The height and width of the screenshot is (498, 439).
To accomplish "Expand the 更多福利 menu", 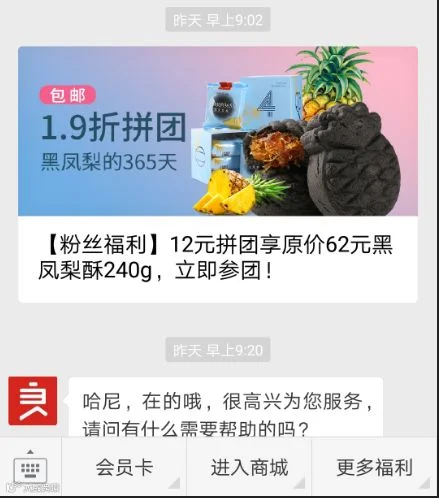I will pos(374,467).
